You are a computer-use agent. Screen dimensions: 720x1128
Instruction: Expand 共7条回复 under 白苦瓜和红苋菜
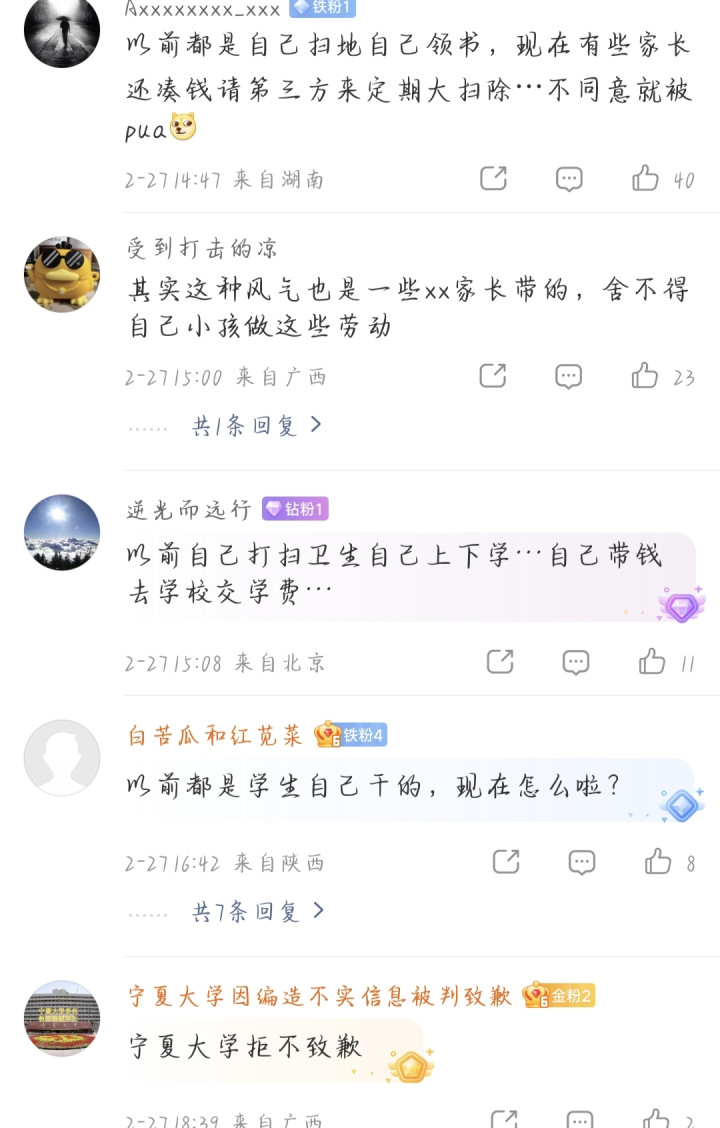click(x=257, y=911)
